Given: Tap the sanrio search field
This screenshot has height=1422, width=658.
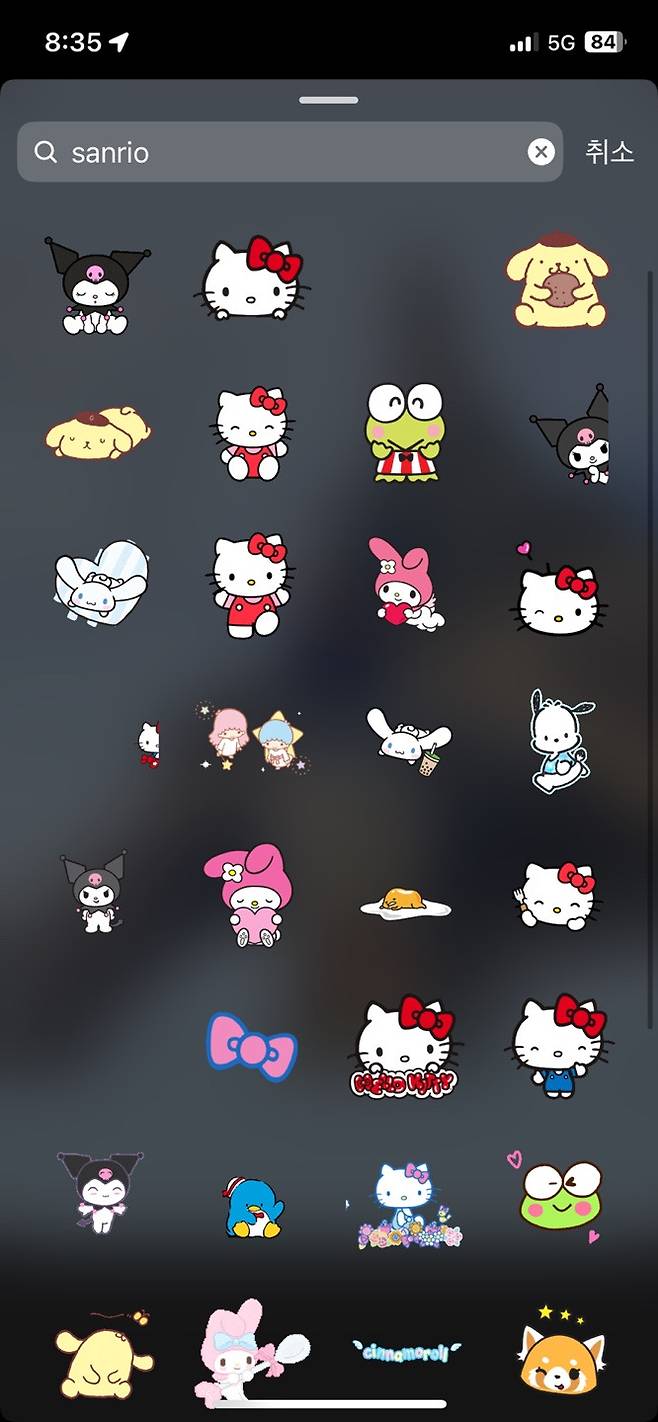Looking at the screenshot, I should (290, 152).
